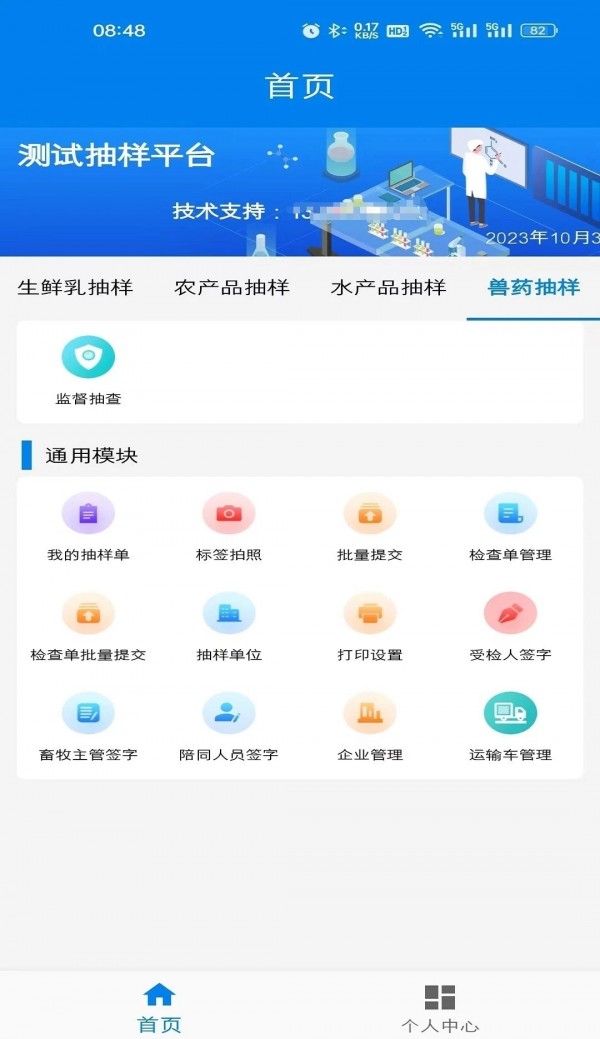Open 批量提交
This screenshot has width=600, height=1039.
point(370,526)
